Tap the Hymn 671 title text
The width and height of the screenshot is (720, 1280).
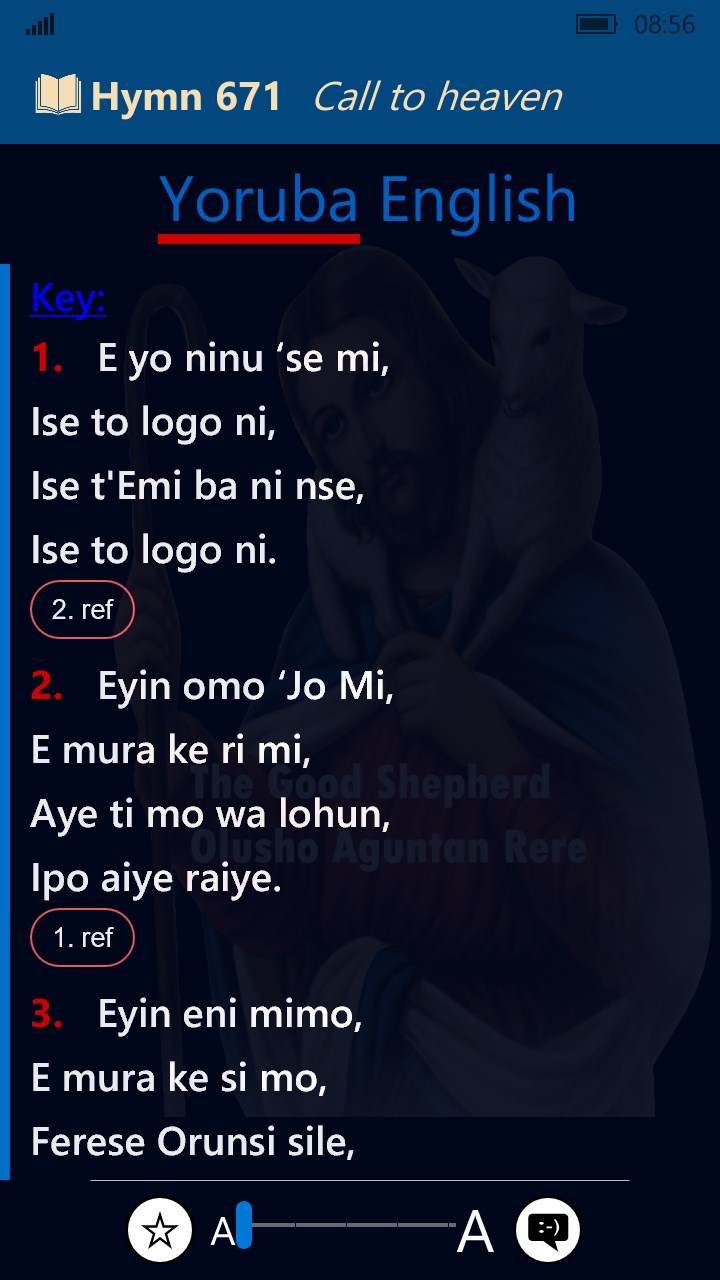(x=187, y=96)
